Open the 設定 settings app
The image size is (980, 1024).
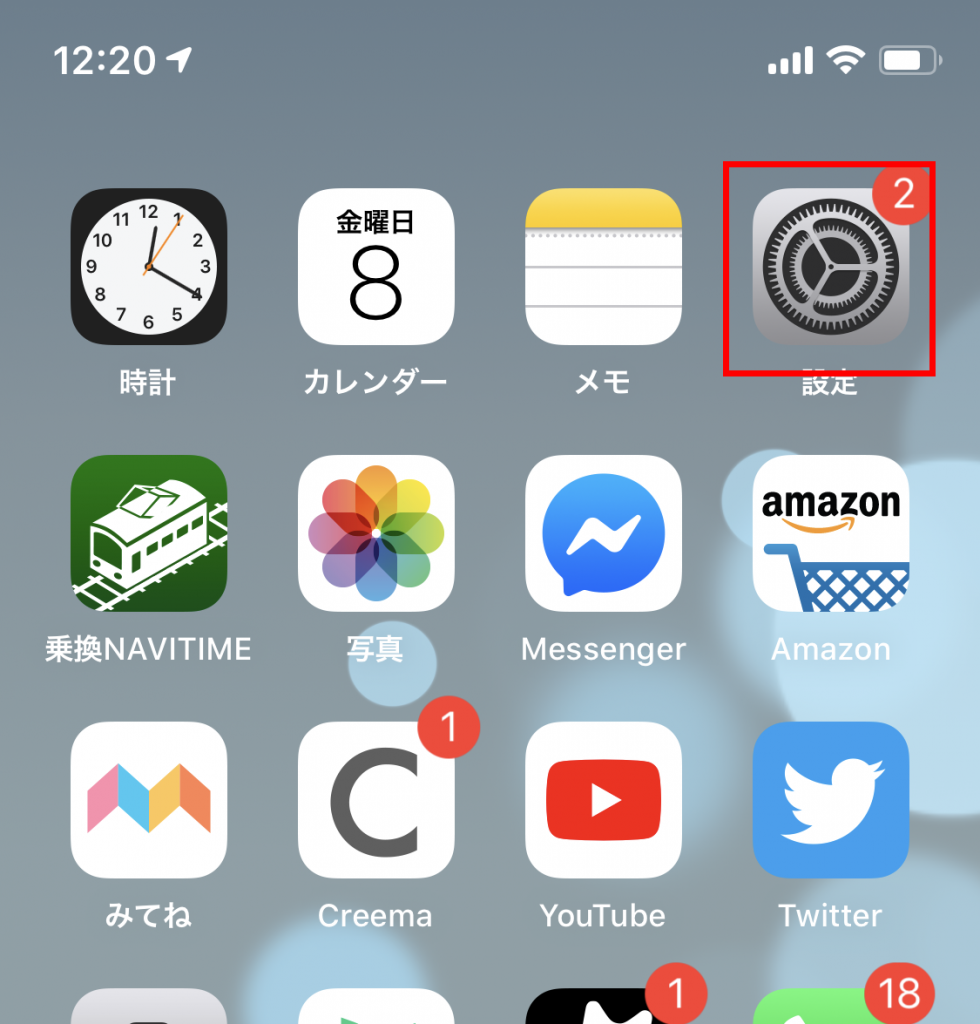(830, 268)
